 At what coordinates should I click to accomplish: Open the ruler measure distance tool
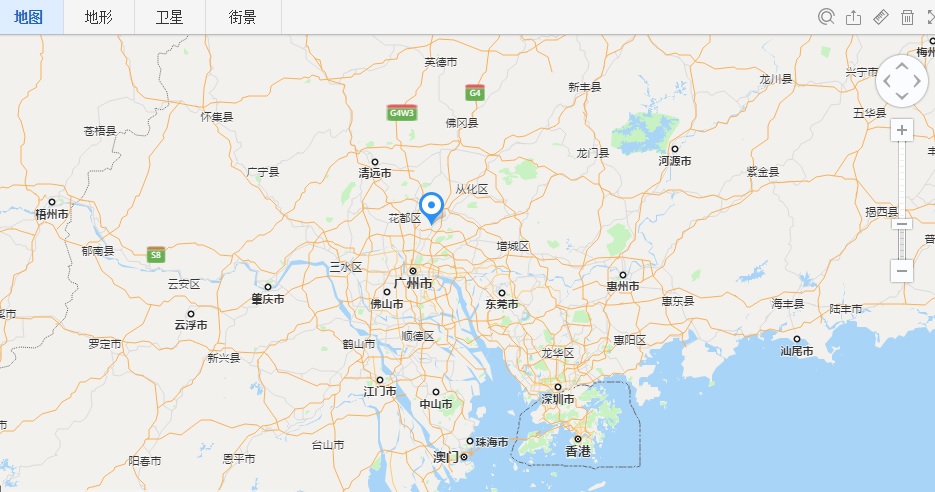pyautogui.click(x=880, y=17)
